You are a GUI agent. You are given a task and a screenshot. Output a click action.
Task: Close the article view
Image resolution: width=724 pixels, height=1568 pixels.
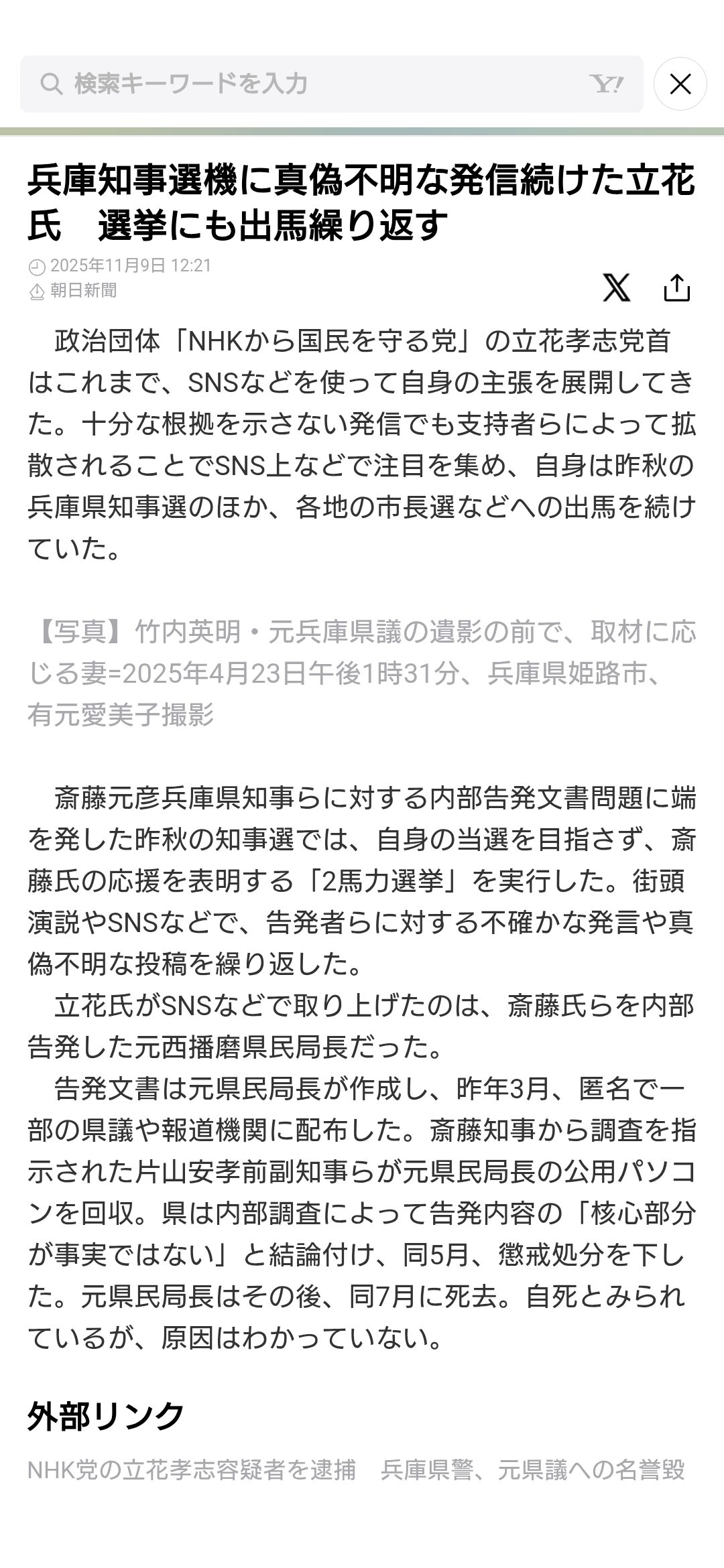680,84
